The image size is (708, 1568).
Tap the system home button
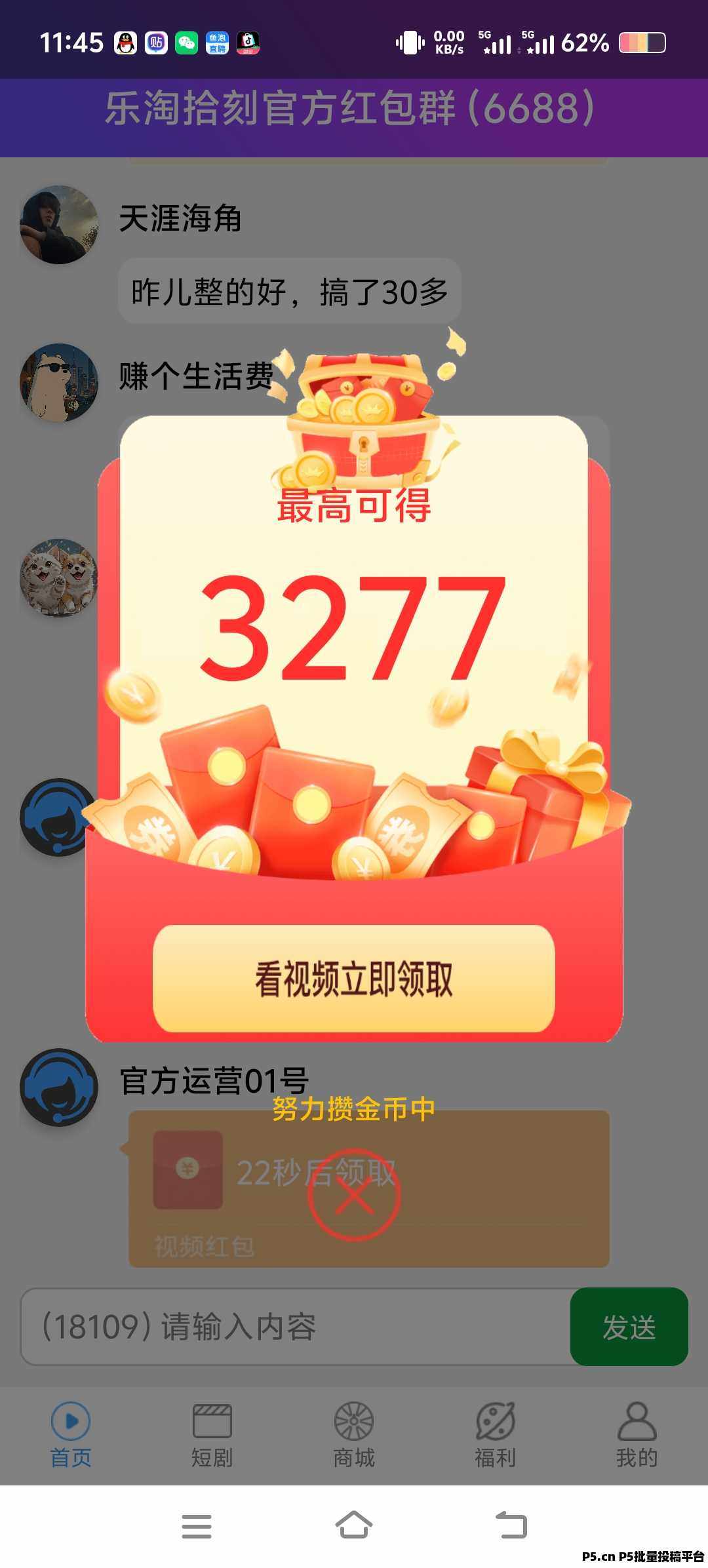(354, 1525)
